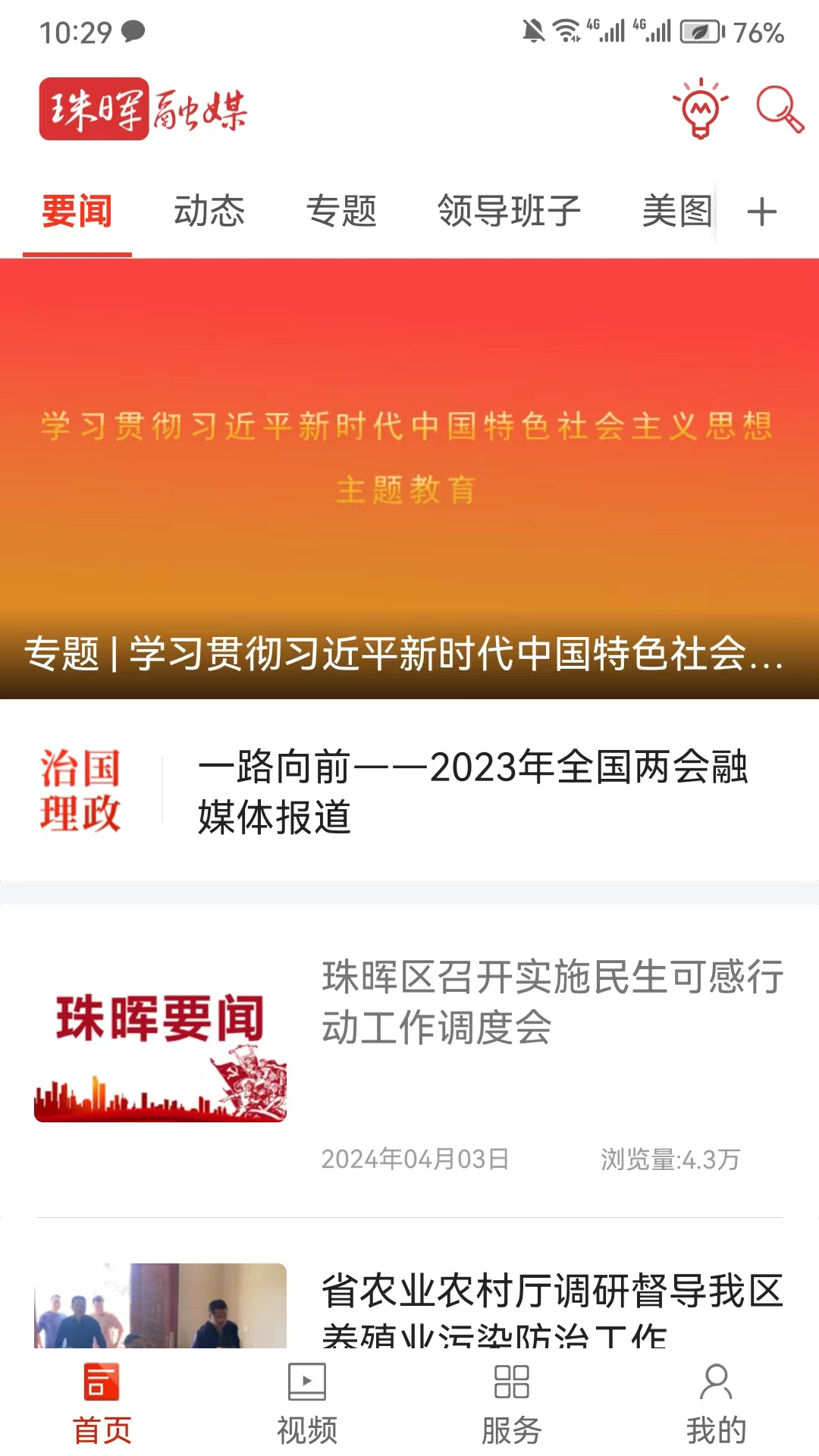
Task: Open the 领导班子 tab
Action: coord(509,212)
